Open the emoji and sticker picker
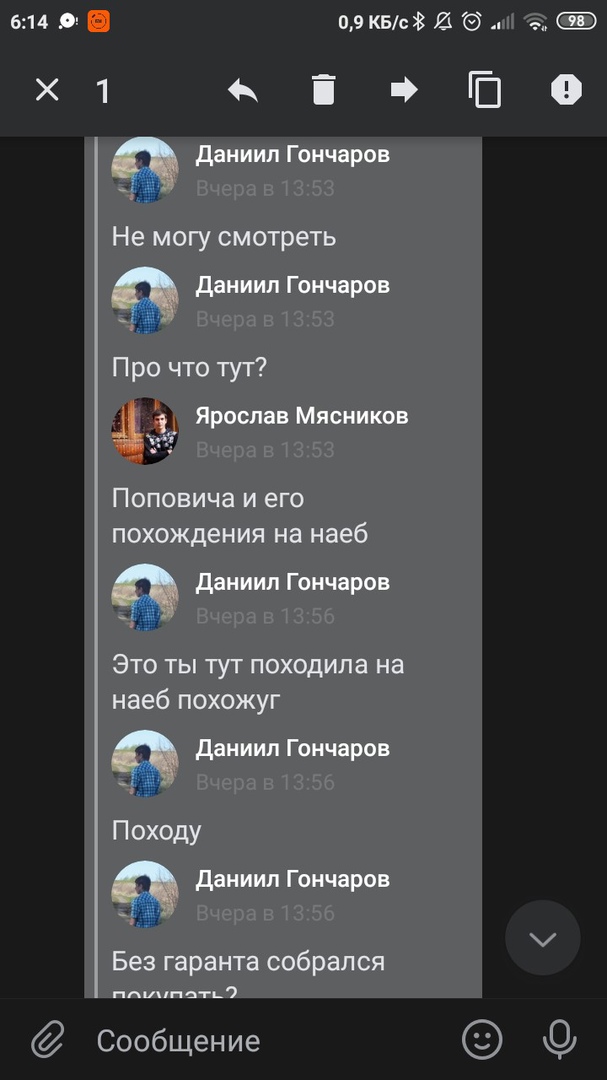The height and width of the screenshot is (1080, 607). [482, 1040]
